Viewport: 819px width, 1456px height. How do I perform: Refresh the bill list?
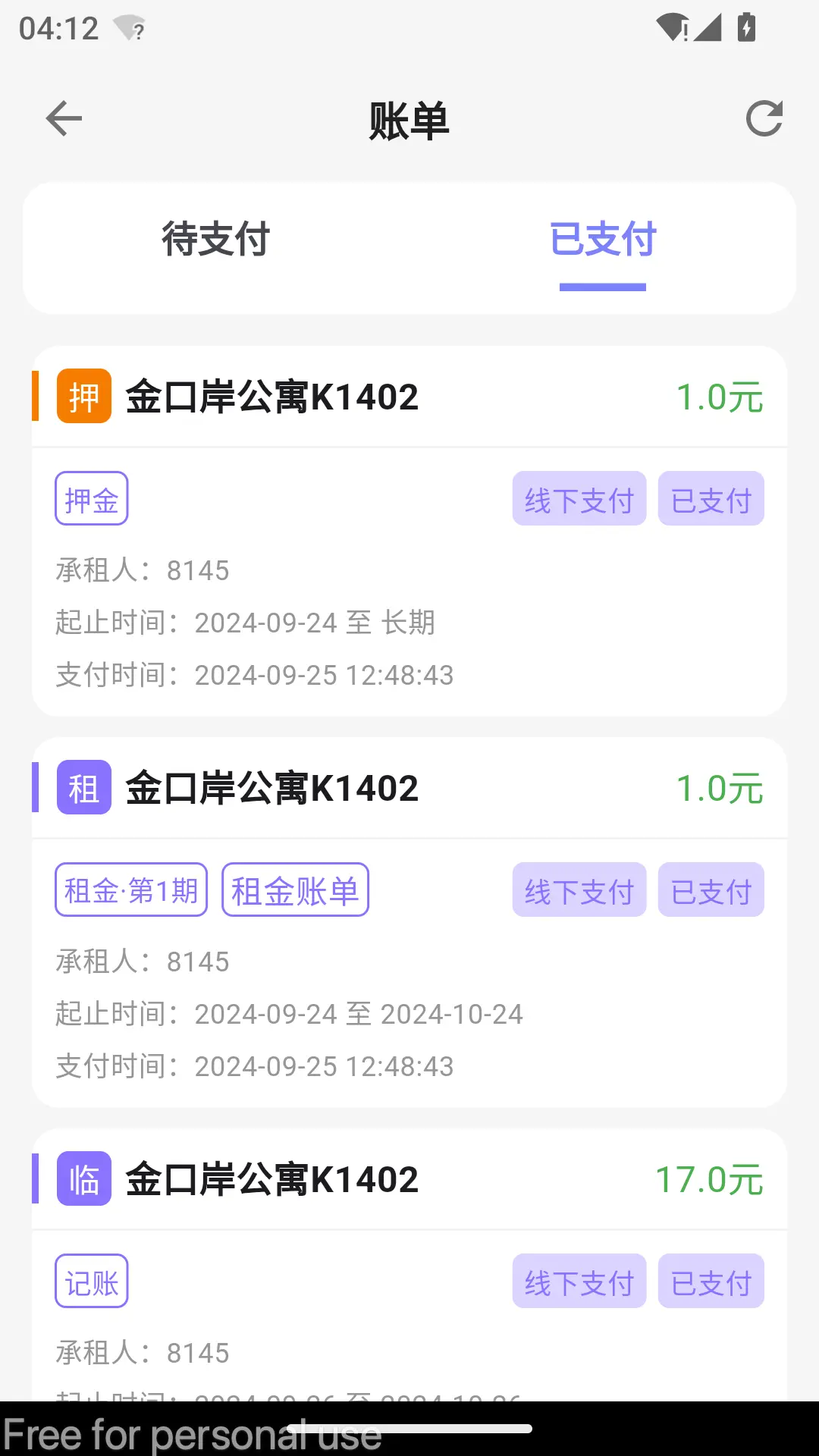pos(764,119)
